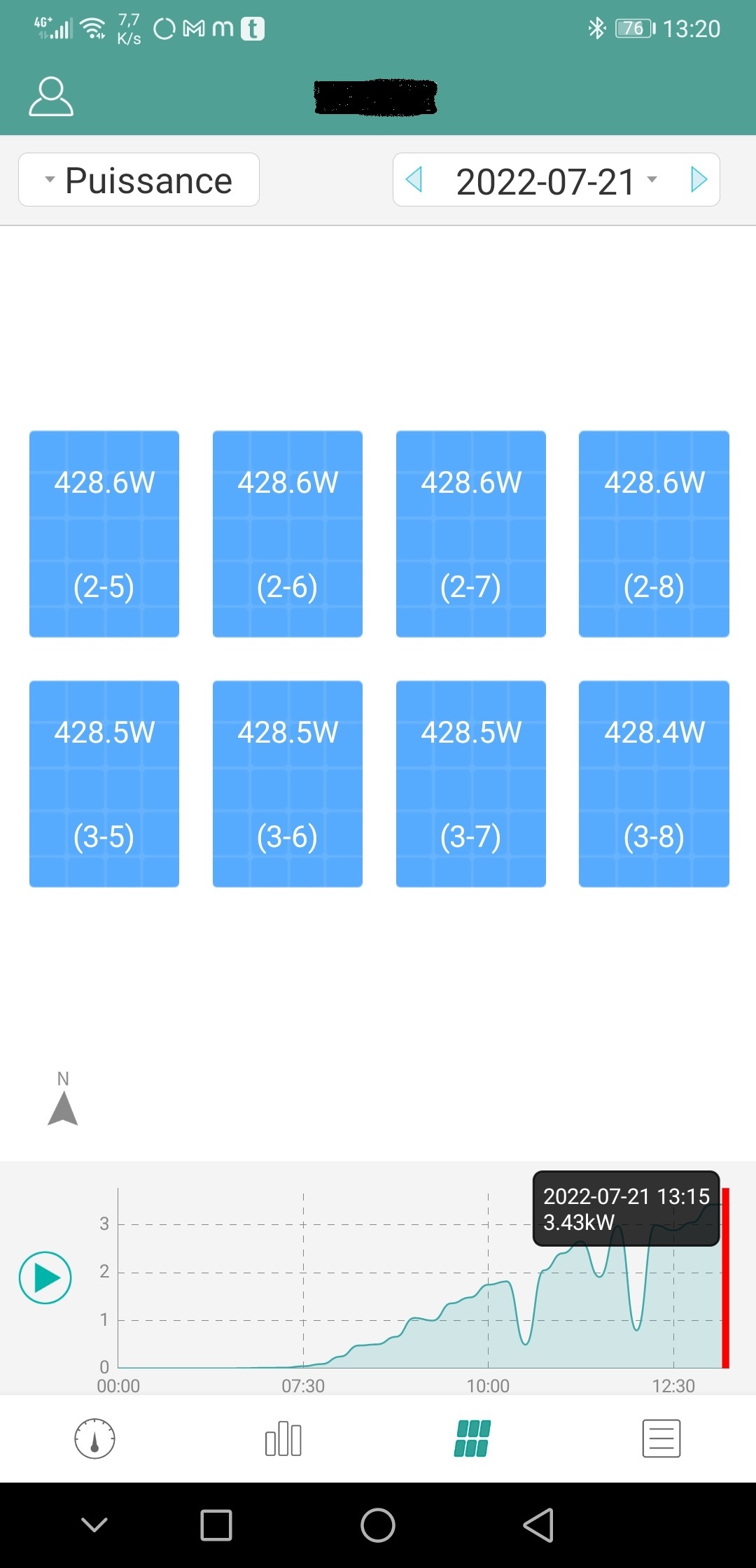Select solar panel (3-8)
Image resolution: width=756 pixels, height=1568 pixels.
[x=654, y=784]
